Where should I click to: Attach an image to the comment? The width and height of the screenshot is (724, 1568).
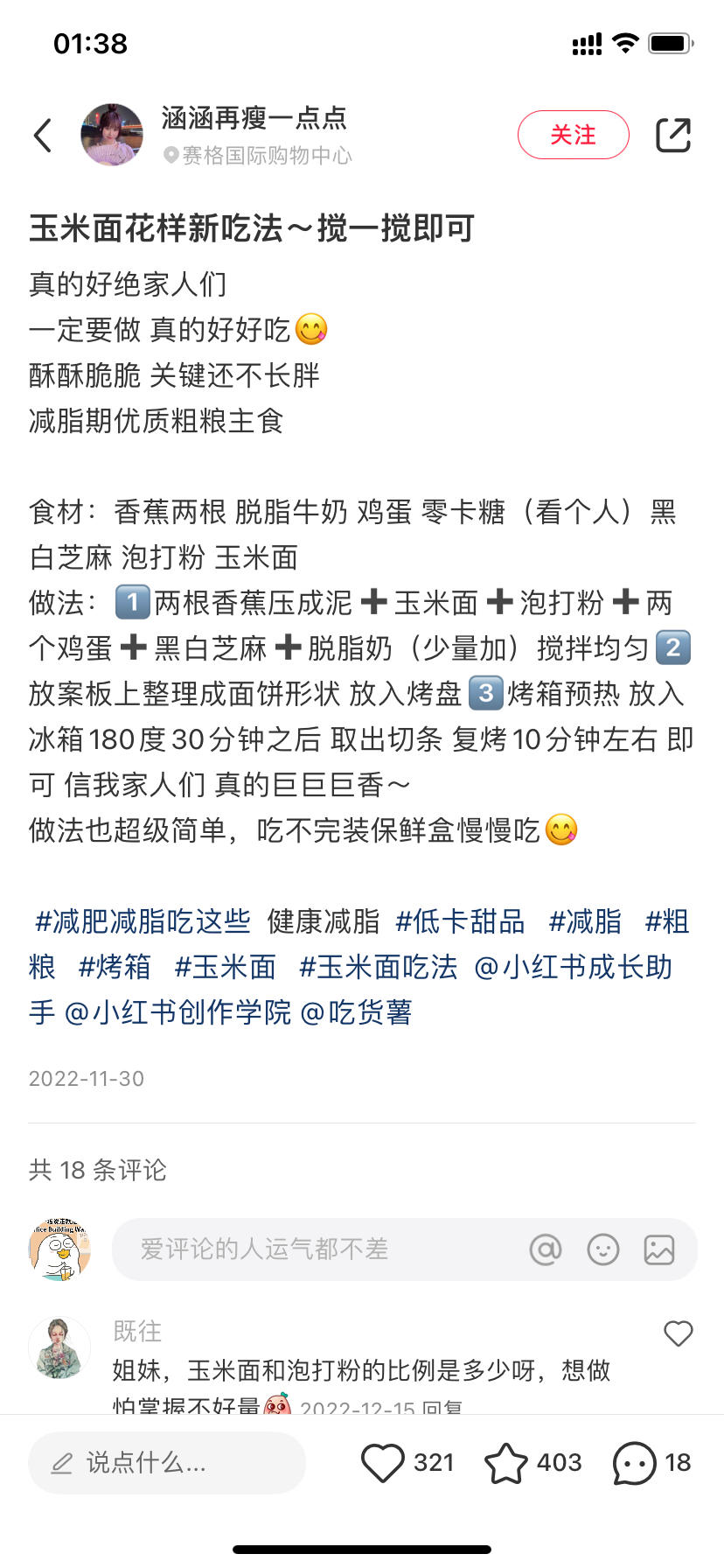pyautogui.click(x=659, y=1249)
